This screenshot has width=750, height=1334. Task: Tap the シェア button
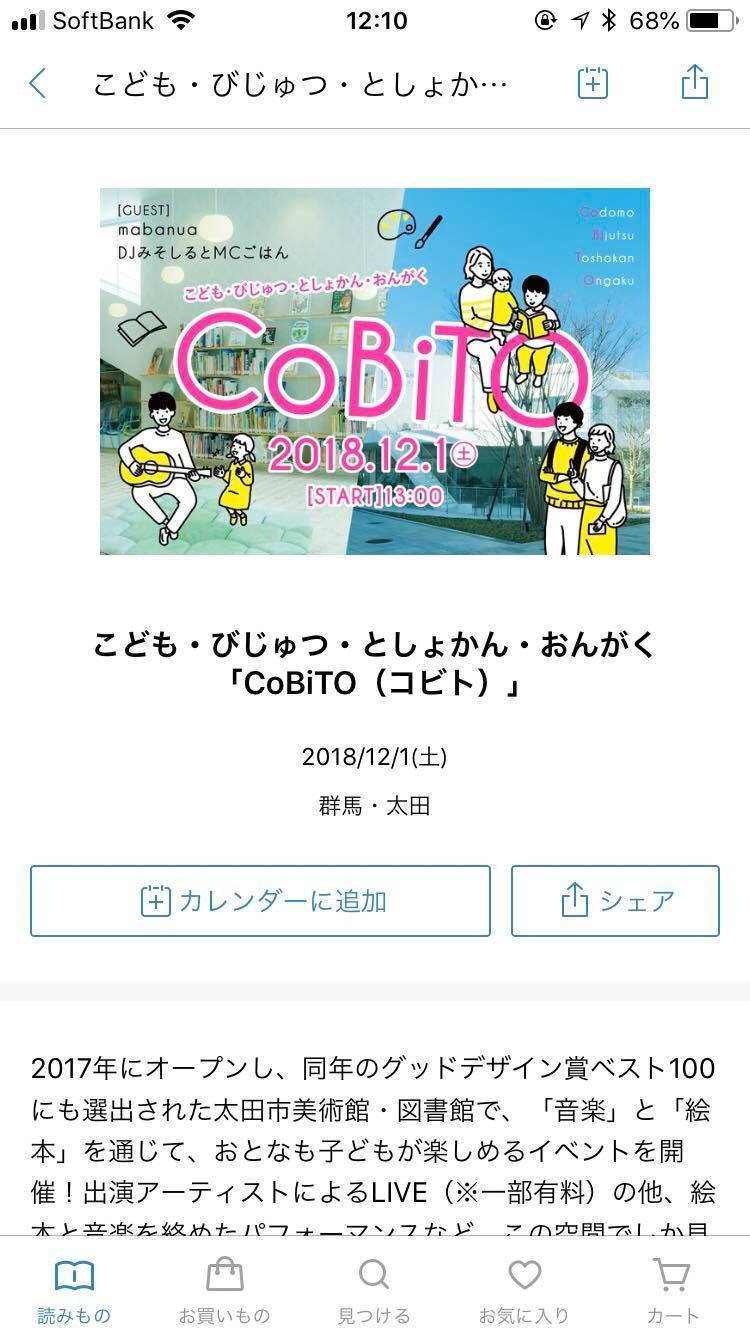615,901
